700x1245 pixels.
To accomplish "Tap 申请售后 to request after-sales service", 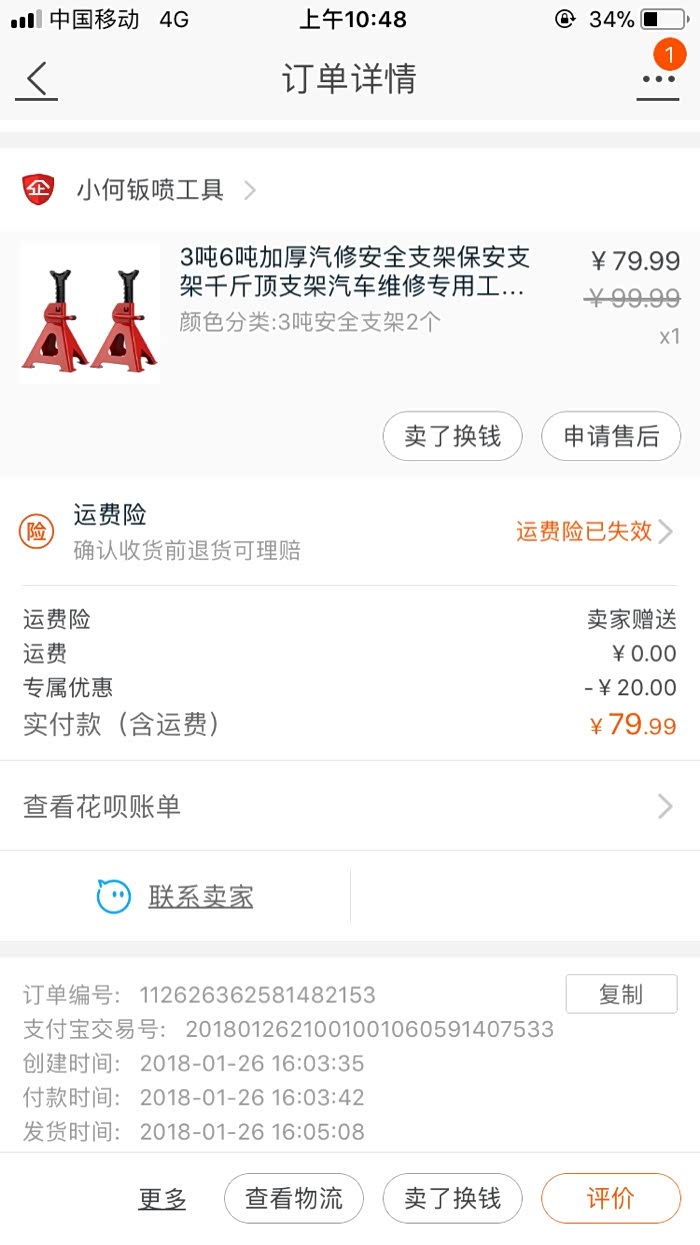I will coord(611,436).
